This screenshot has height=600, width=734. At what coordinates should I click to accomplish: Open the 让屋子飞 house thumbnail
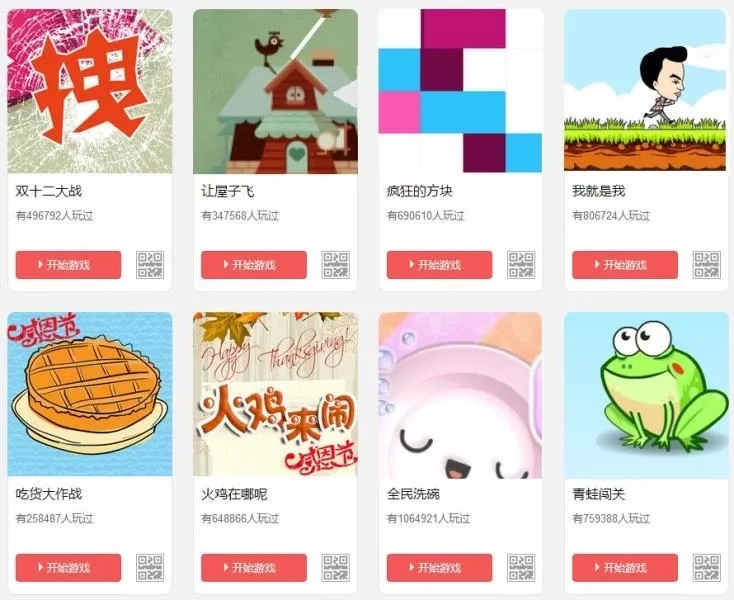(x=275, y=91)
